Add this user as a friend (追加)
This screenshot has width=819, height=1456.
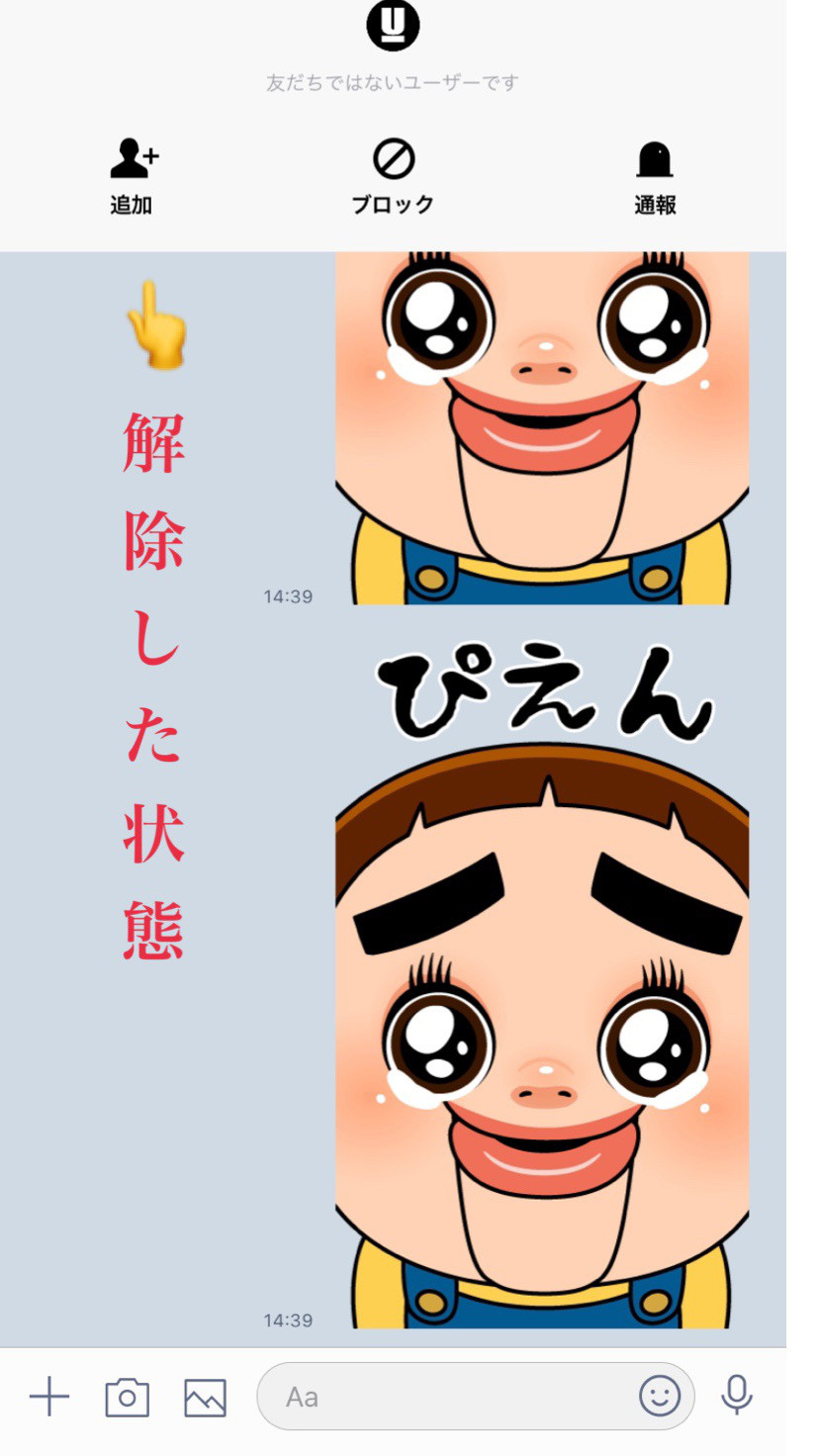(x=132, y=176)
